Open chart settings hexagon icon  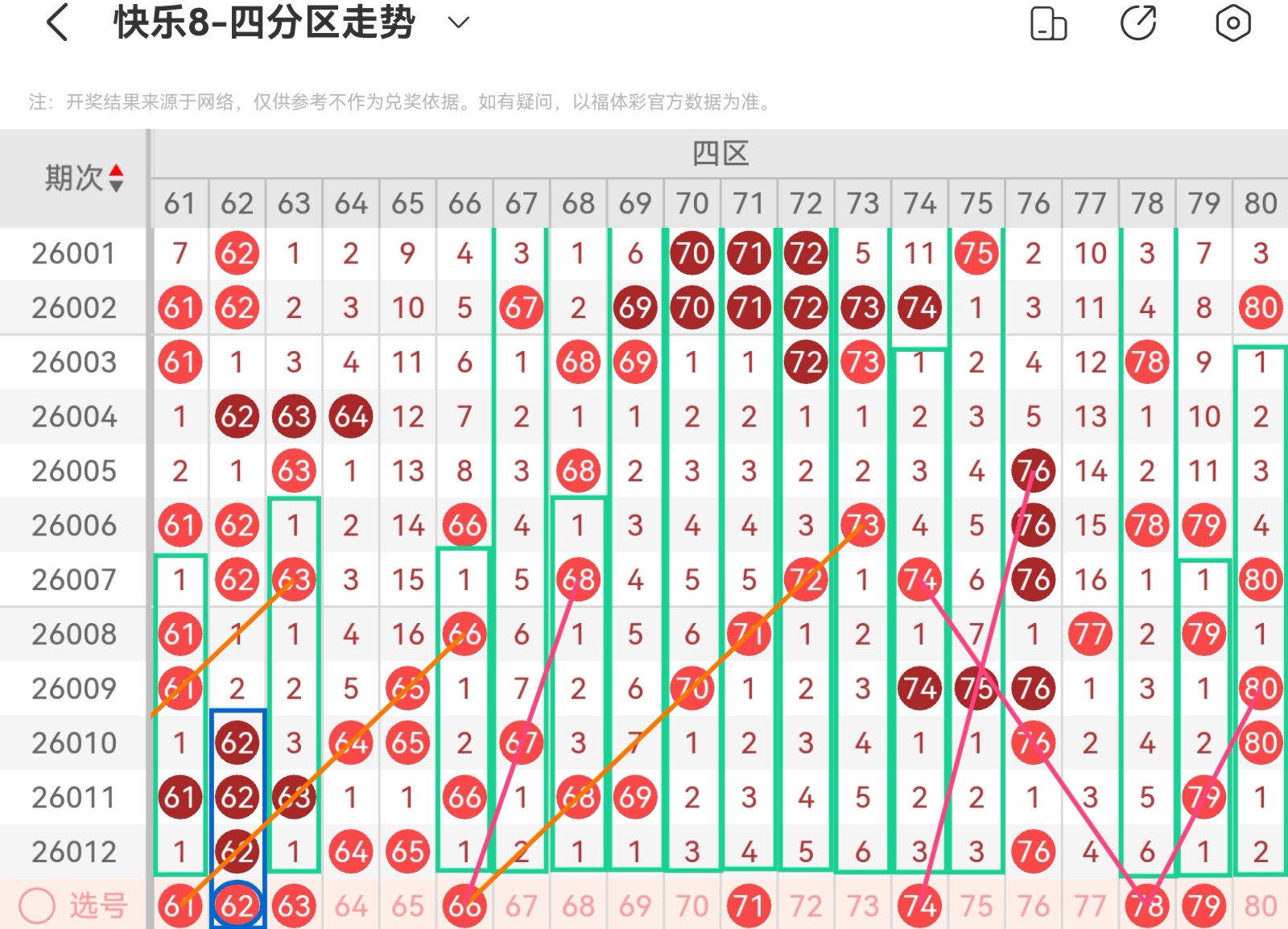pos(1232,23)
